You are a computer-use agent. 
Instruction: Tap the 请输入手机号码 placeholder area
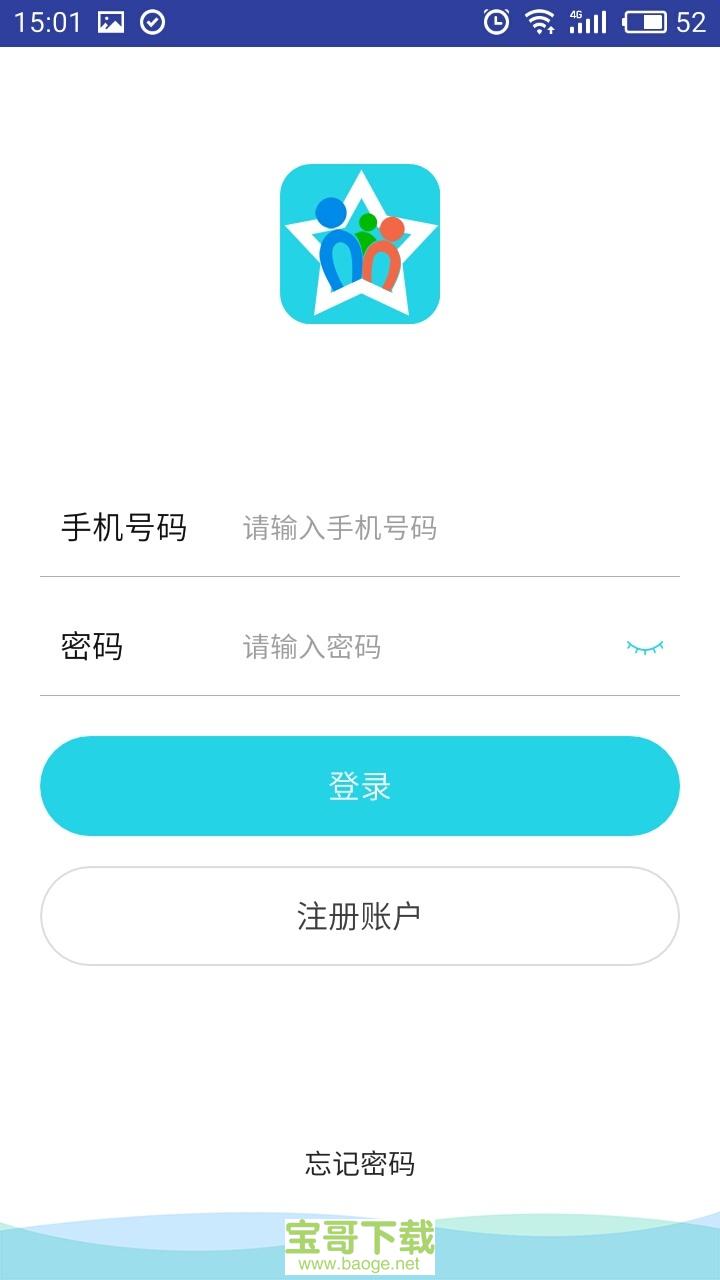pos(338,530)
